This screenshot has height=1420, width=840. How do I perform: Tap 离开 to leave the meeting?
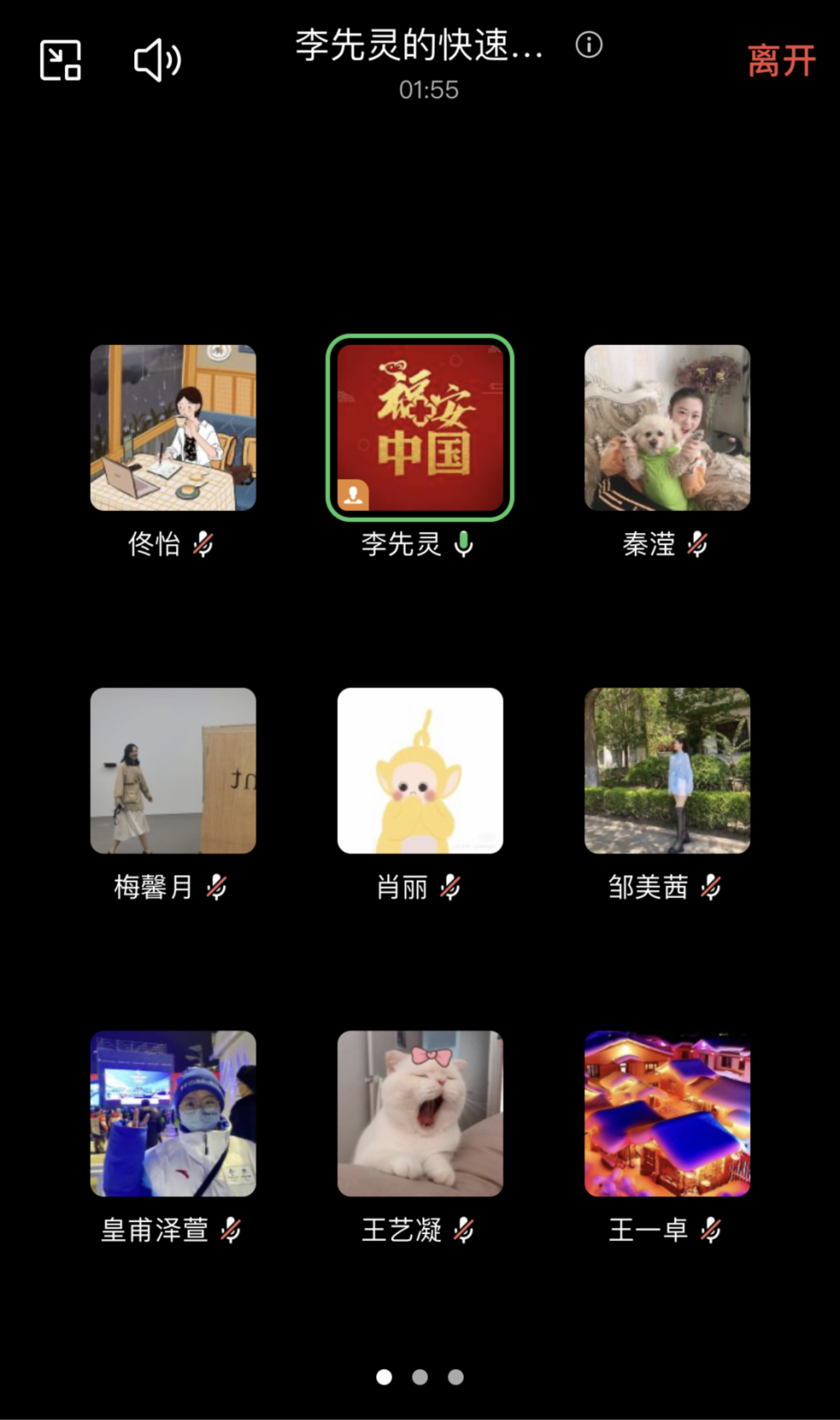[781, 61]
